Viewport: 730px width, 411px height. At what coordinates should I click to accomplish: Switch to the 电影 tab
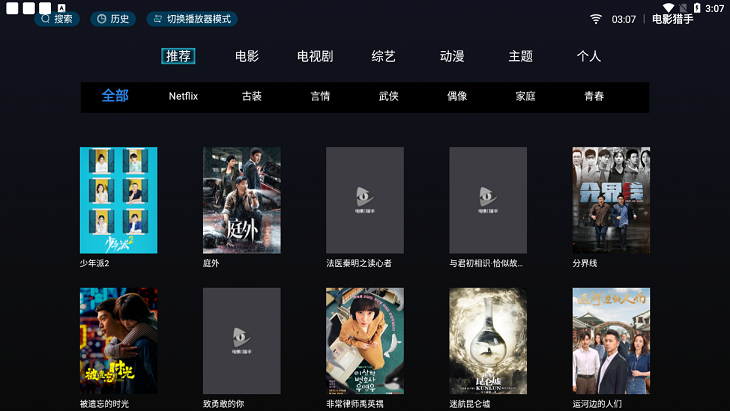(247, 56)
